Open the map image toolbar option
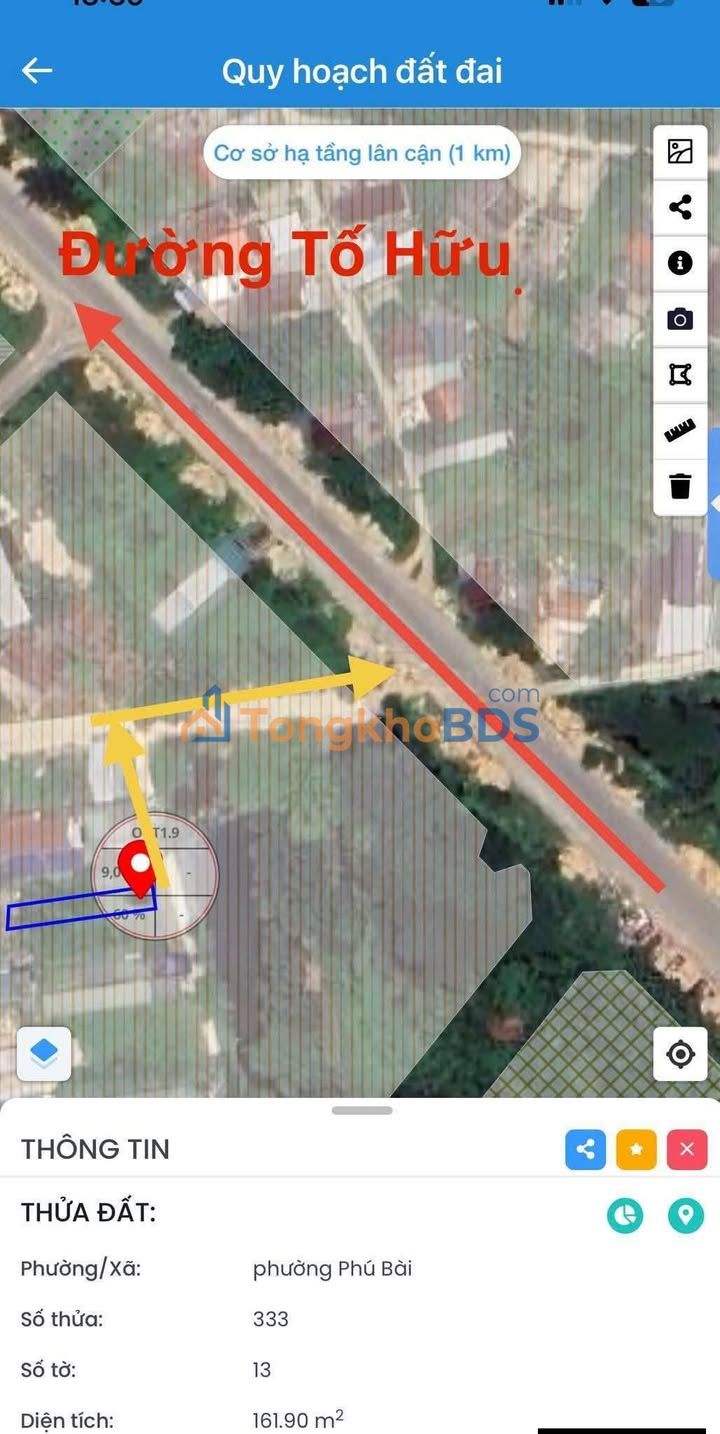 (x=680, y=152)
